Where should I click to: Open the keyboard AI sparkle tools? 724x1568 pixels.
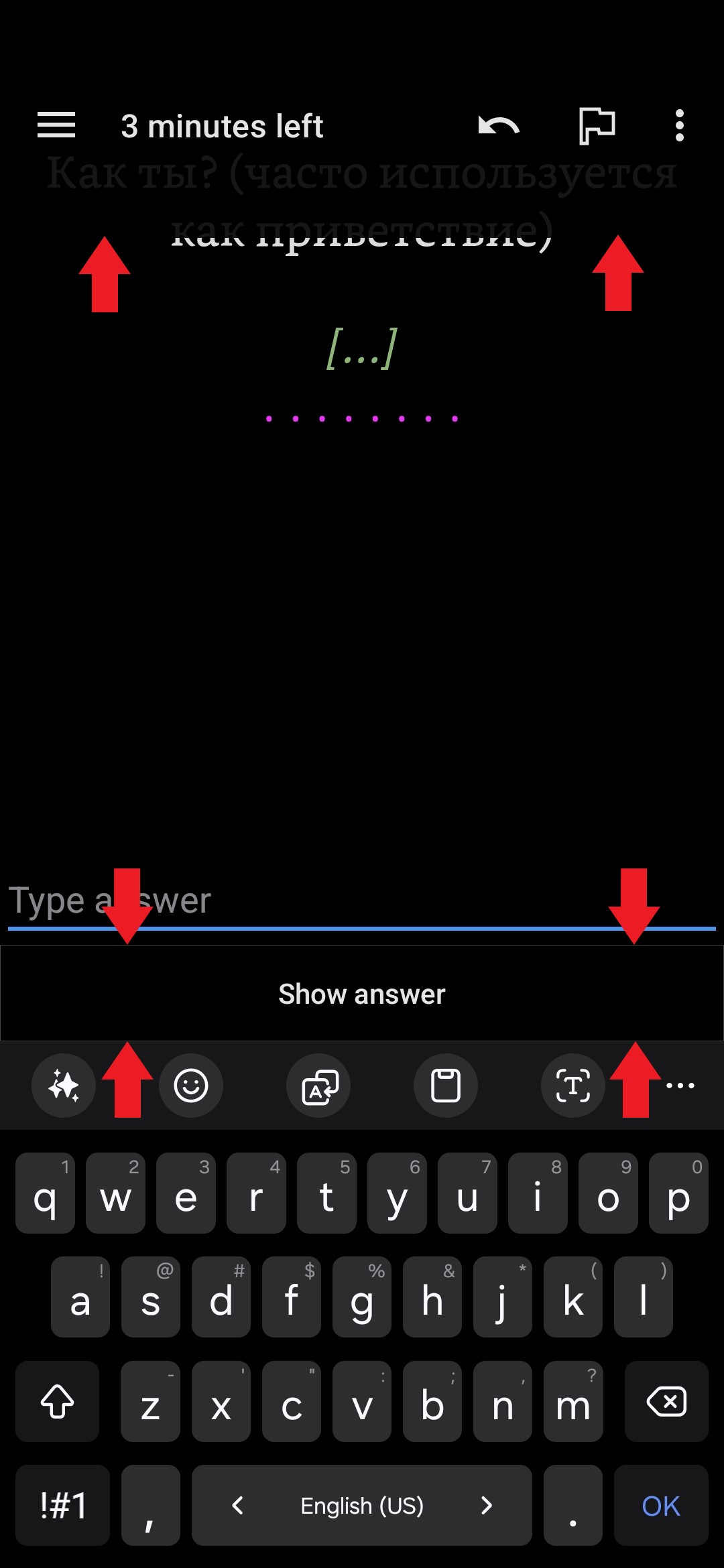pyautogui.click(x=64, y=1086)
